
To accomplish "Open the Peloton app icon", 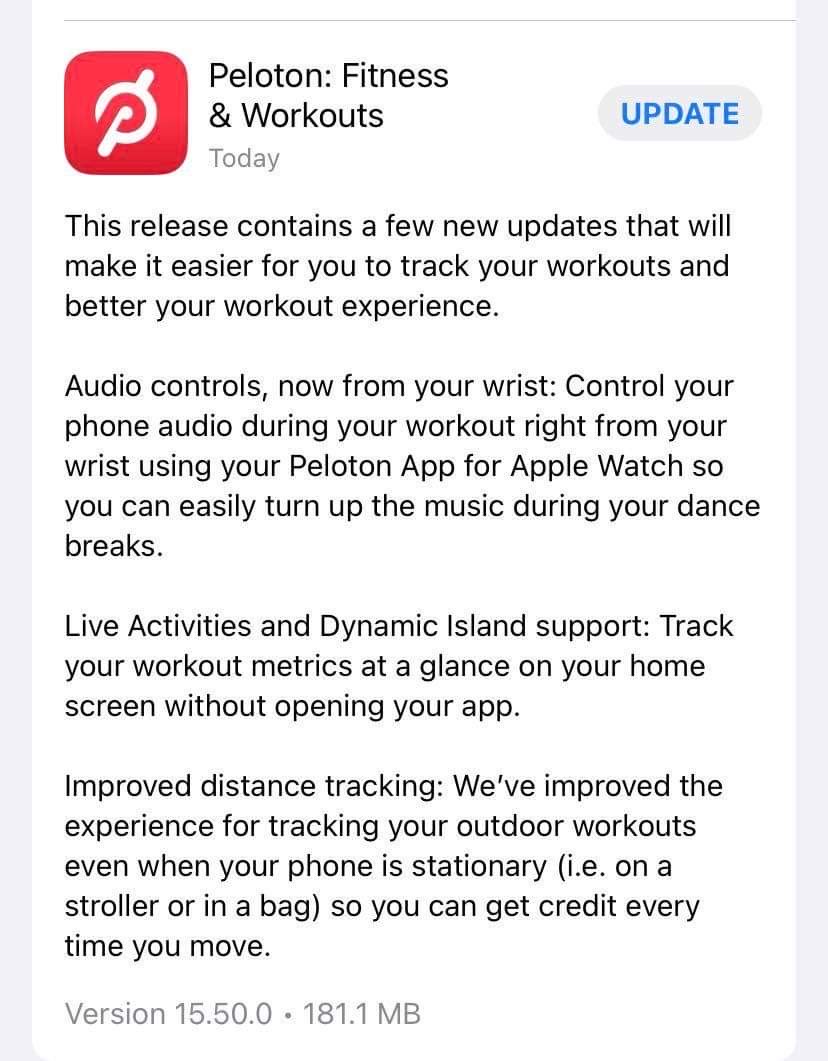I will coord(126,113).
